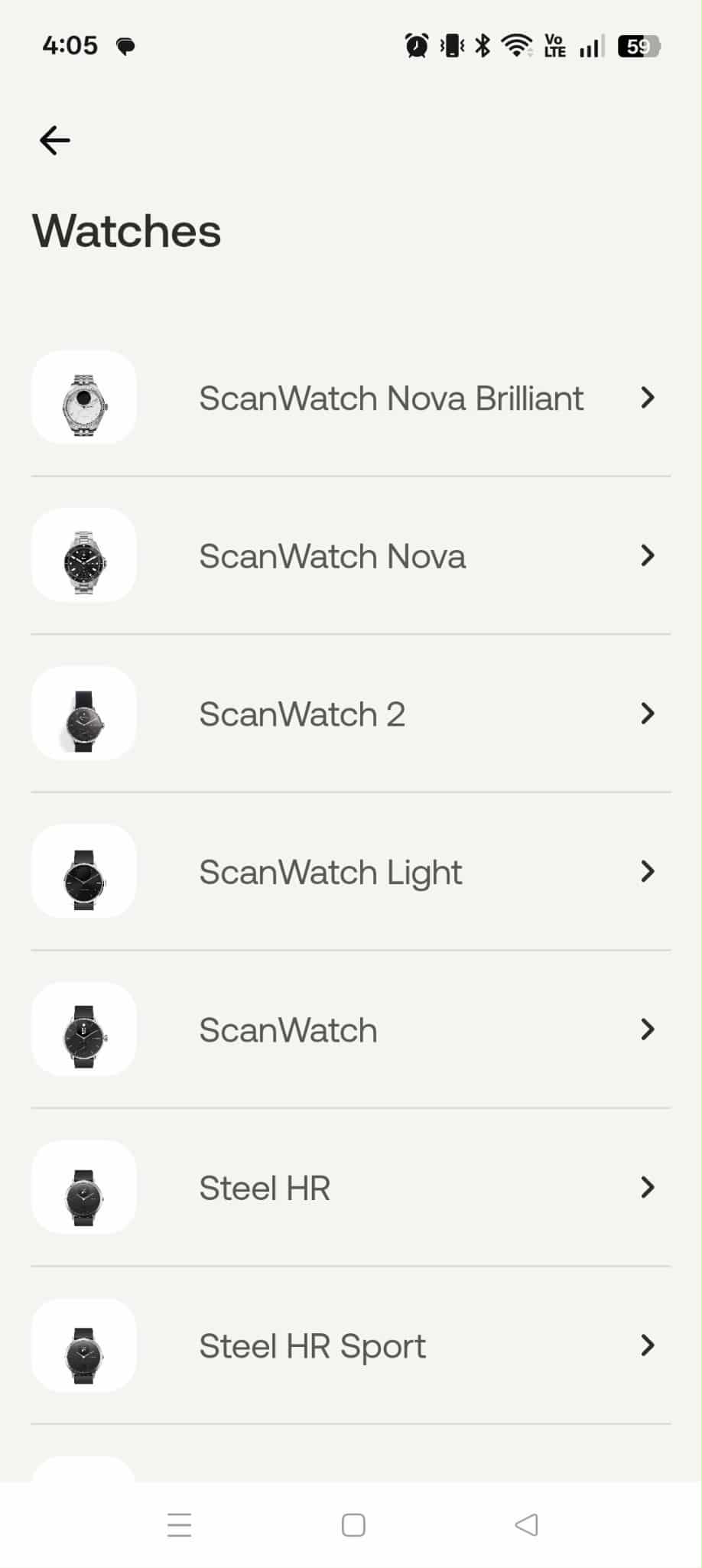Select the Steel HR watch
This screenshot has height=1568, width=702.
click(x=350, y=1188)
